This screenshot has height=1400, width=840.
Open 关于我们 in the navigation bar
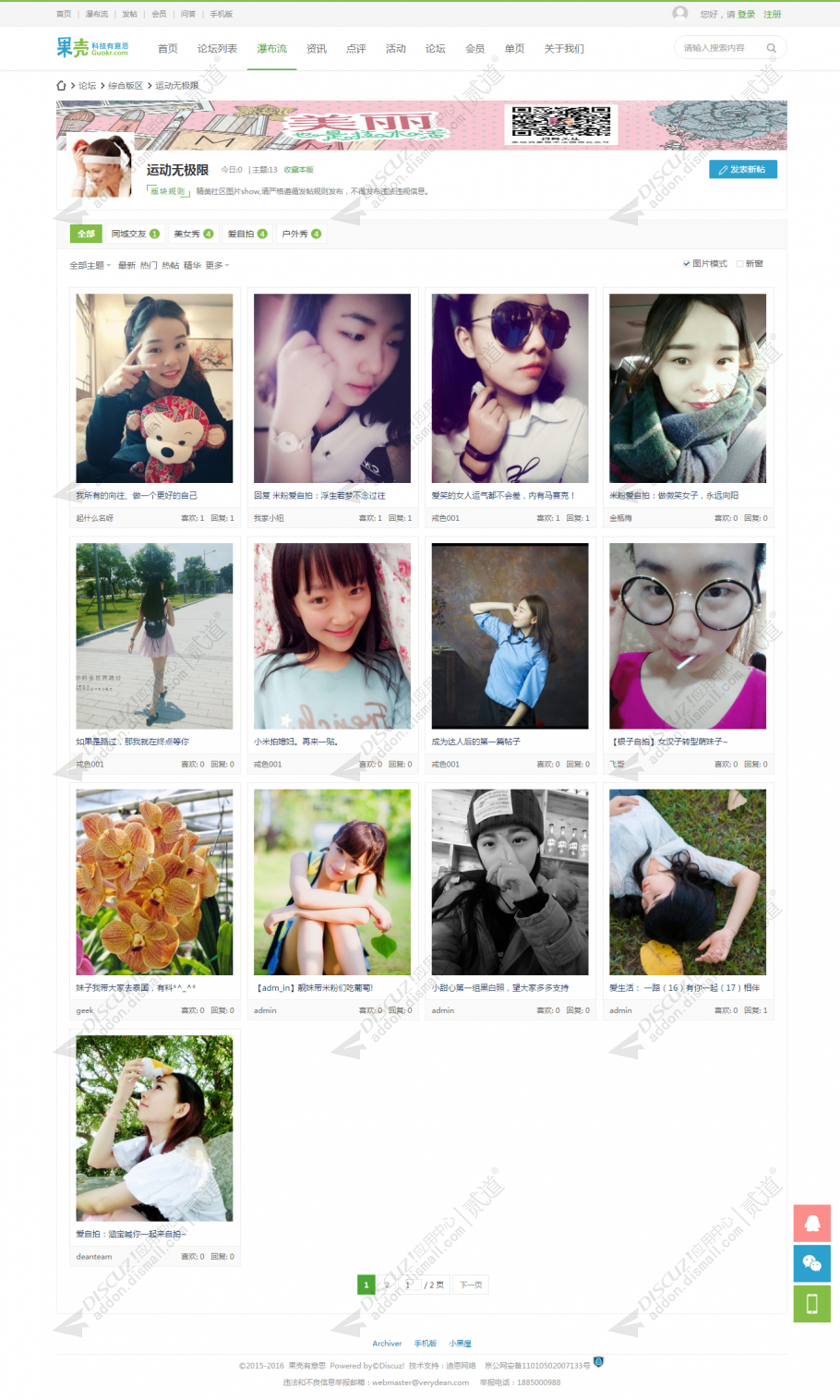coord(563,49)
